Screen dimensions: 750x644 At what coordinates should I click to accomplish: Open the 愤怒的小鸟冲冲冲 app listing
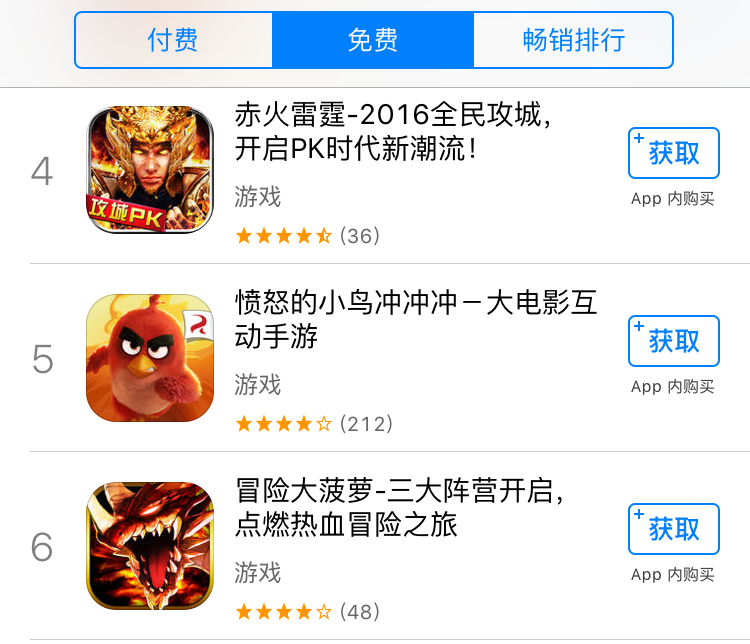tap(415, 320)
